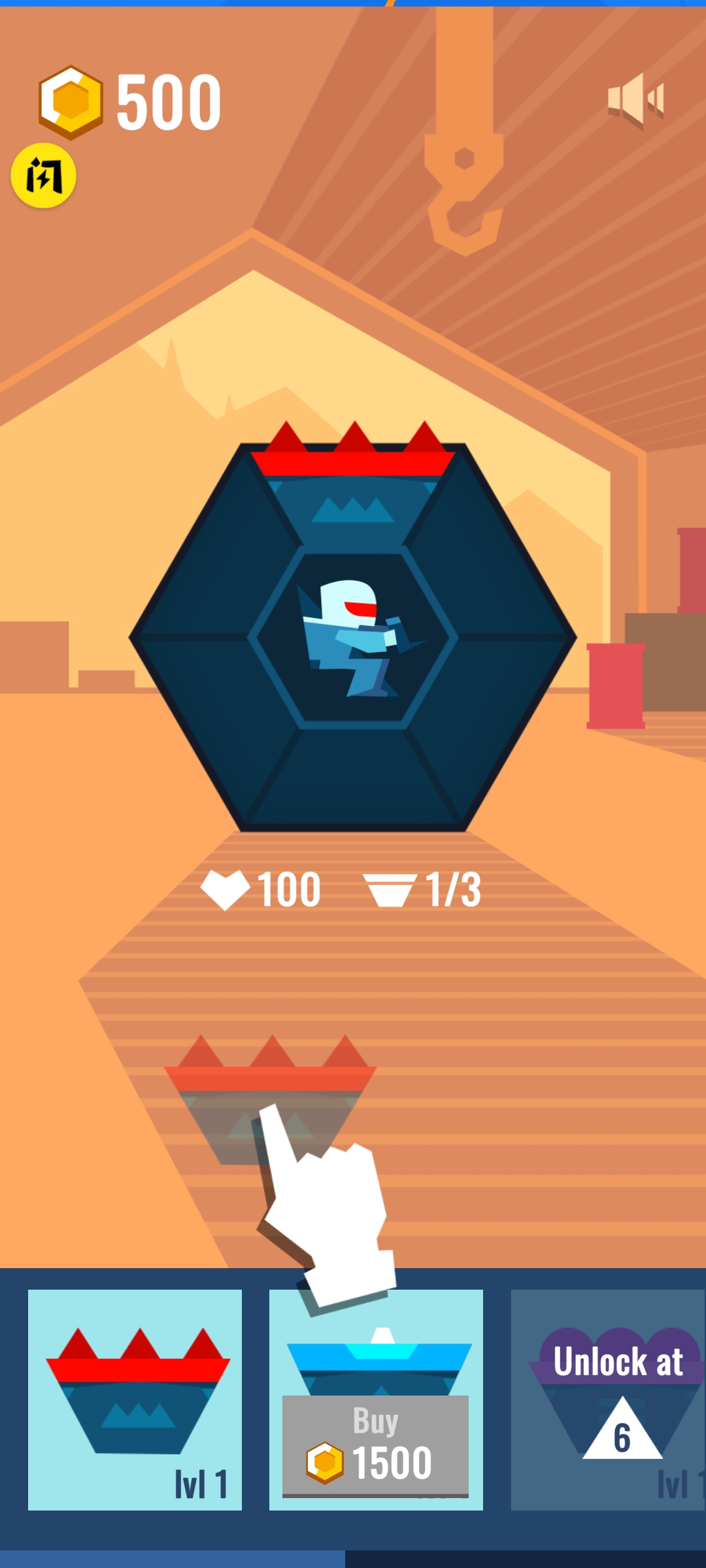Select the locked part unlocking at 6
706x1568 pixels.
(608, 1399)
